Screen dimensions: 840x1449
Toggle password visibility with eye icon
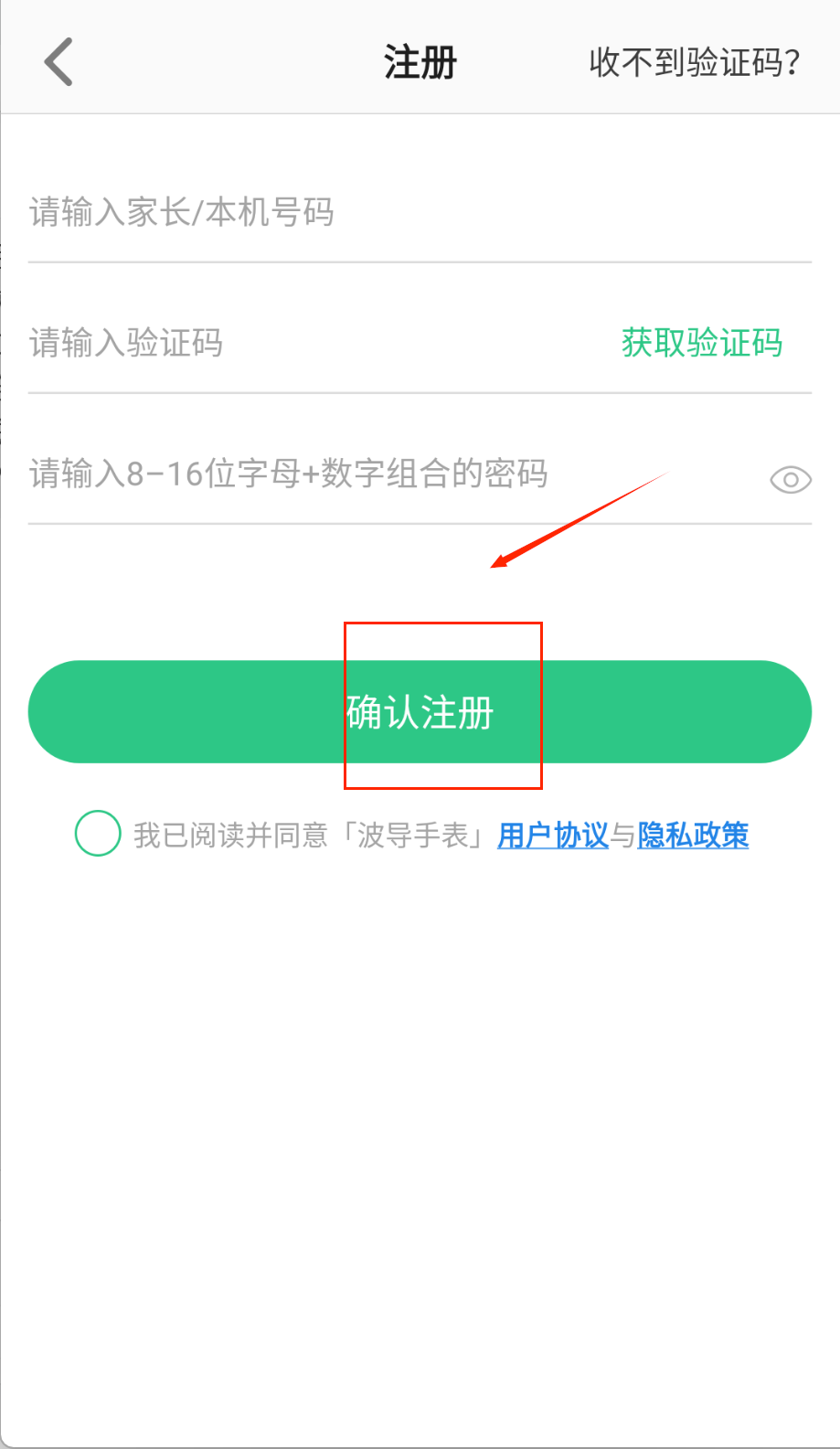pos(791,479)
